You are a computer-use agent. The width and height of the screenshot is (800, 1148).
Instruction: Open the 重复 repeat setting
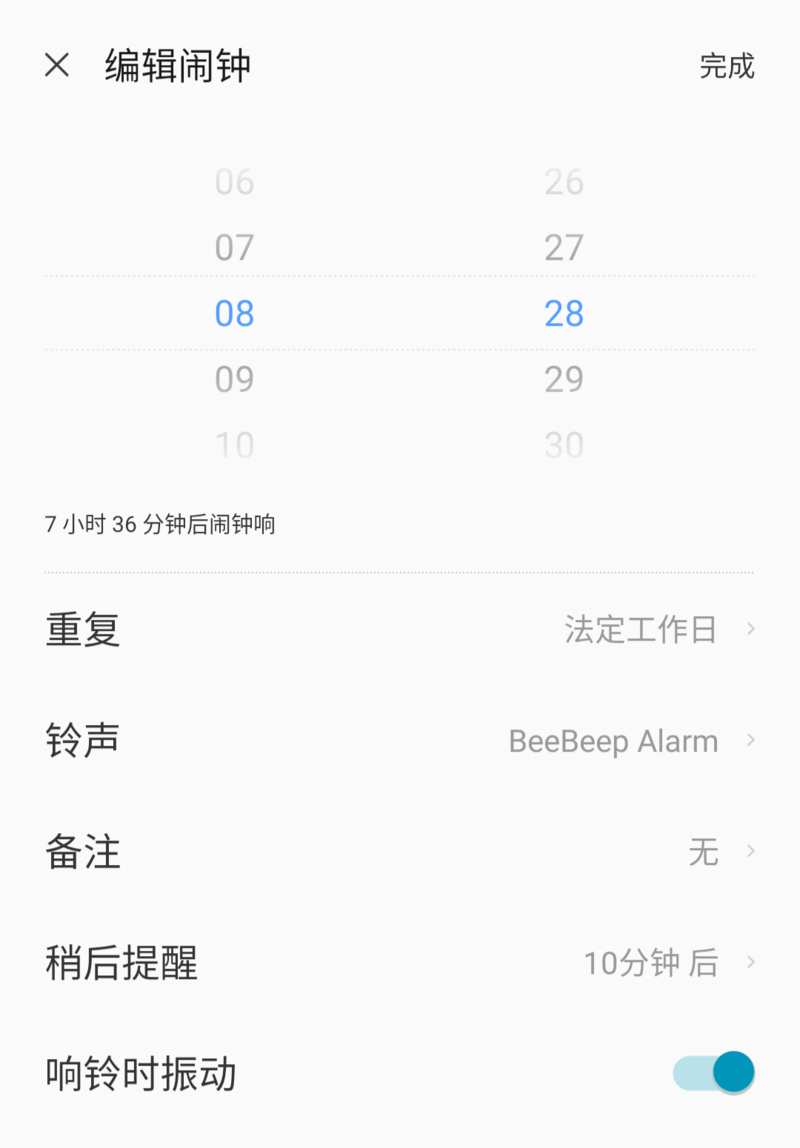click(x=400, y=630)
